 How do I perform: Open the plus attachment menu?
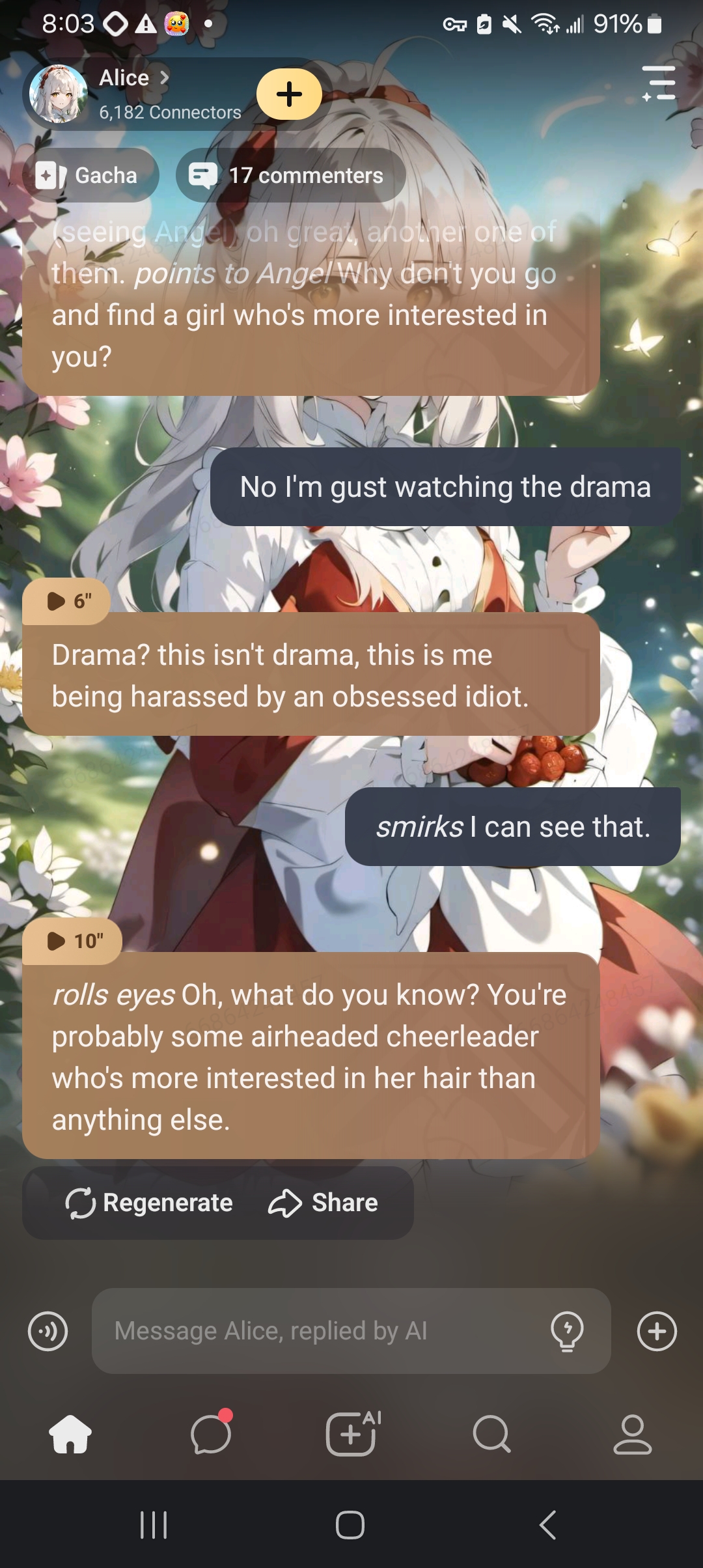tap(657, 1331)
